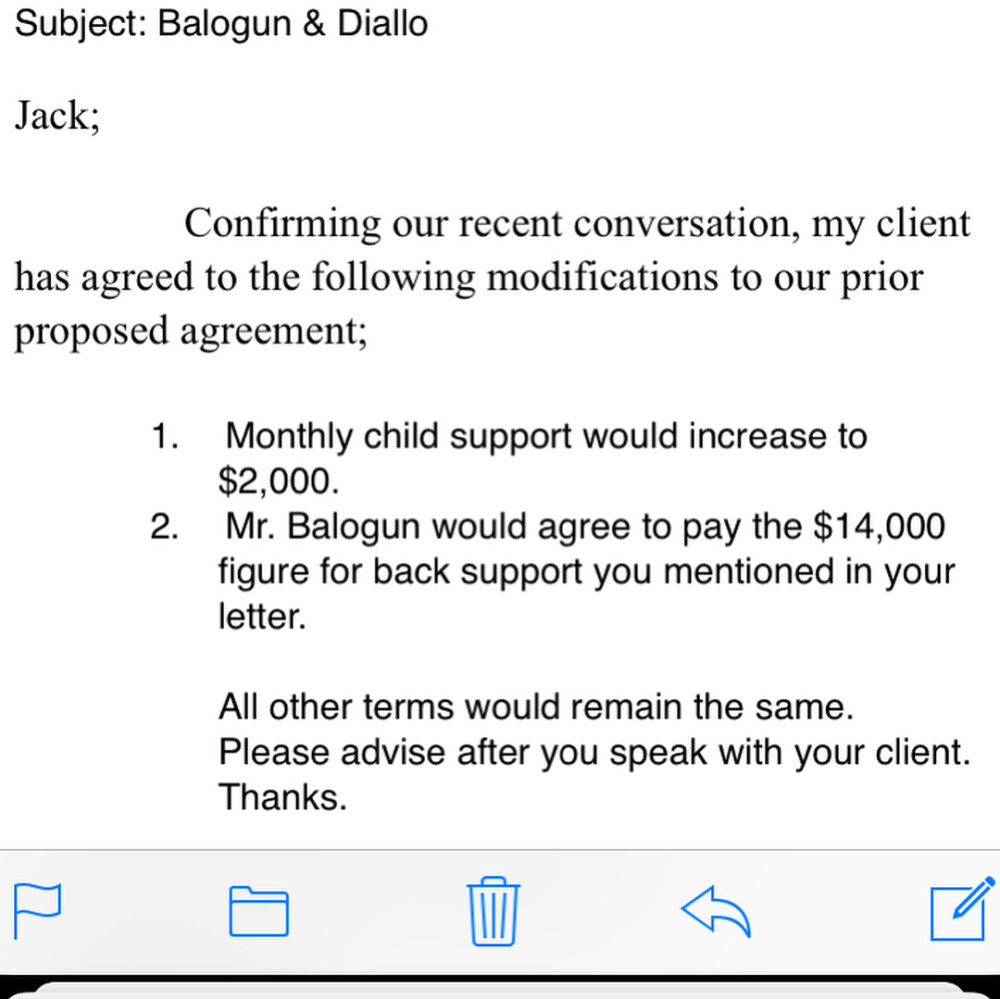This screenshot has width=1000, height=999.
Task: Flag this email message
Action: click(x=37, y=908)
